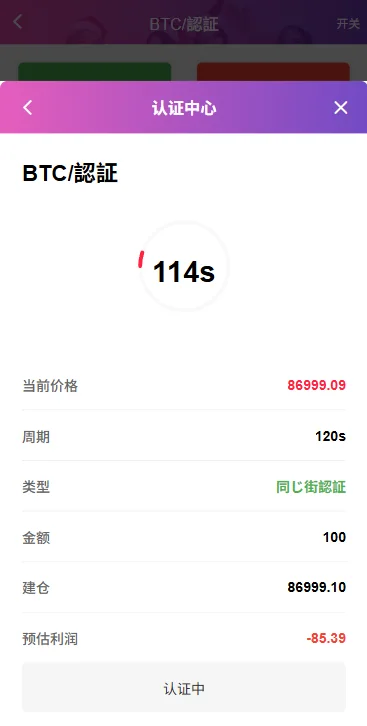The width and height of the screenshot is (367, 726).
Task: Go back from the 认证中心 sheet
Action: [28, 108]
